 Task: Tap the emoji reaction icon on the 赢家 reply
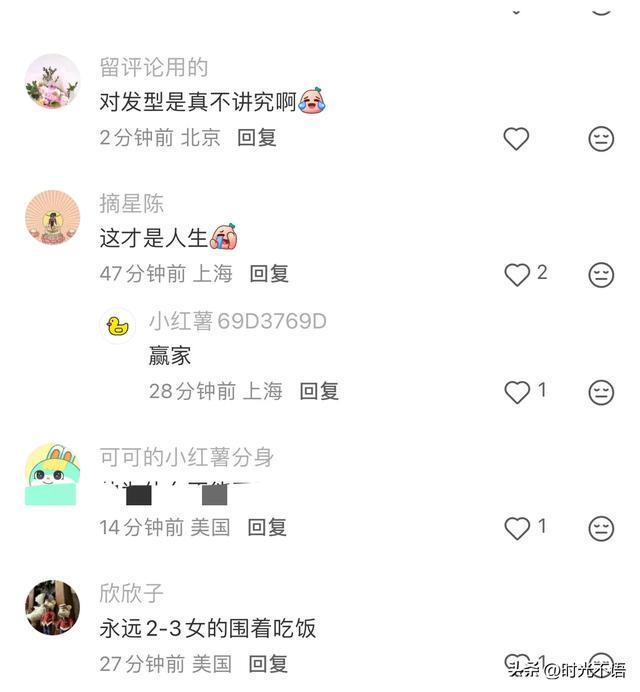click(601, 392)
